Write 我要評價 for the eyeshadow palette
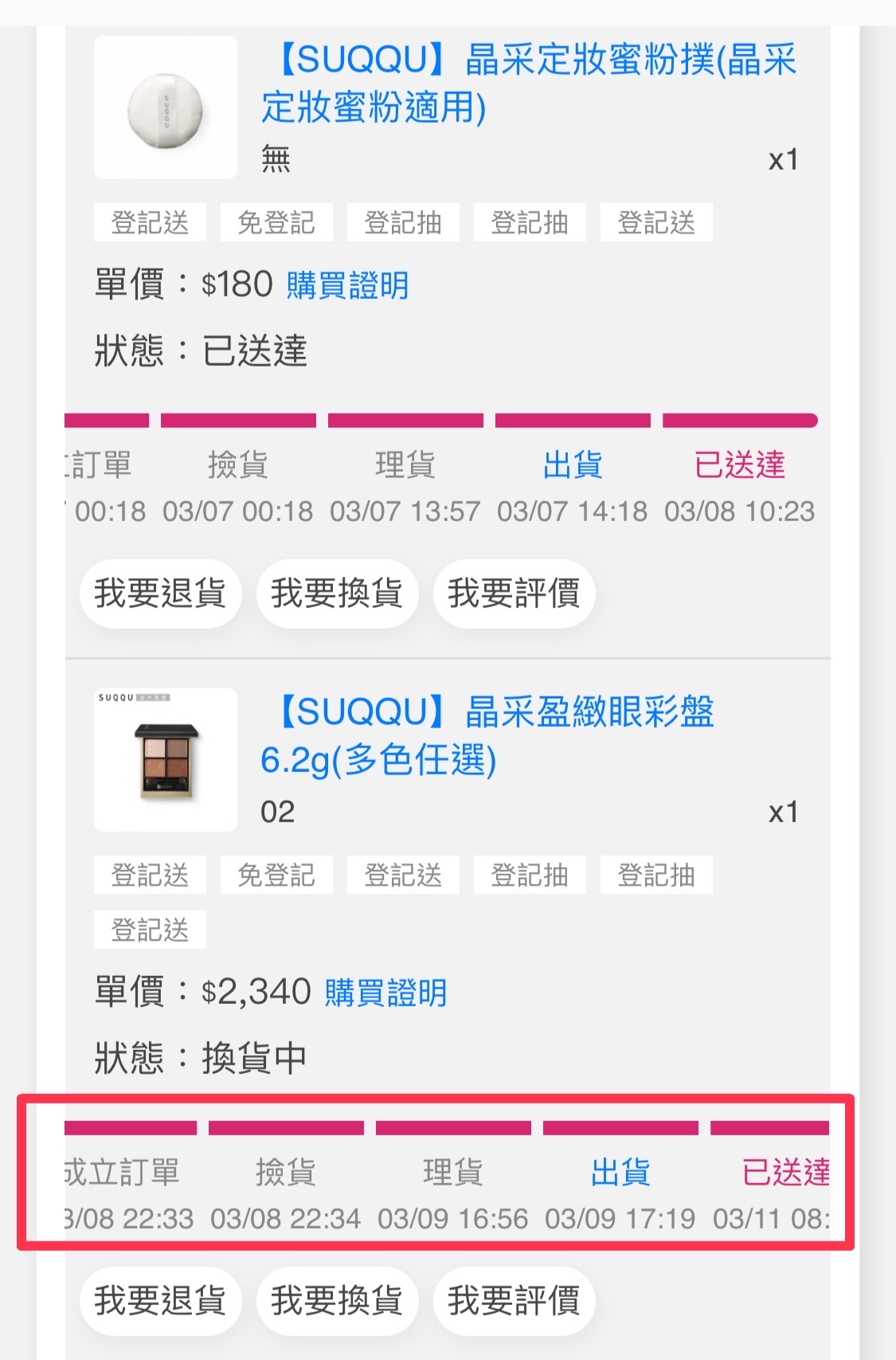 (x=514, y=1301)
